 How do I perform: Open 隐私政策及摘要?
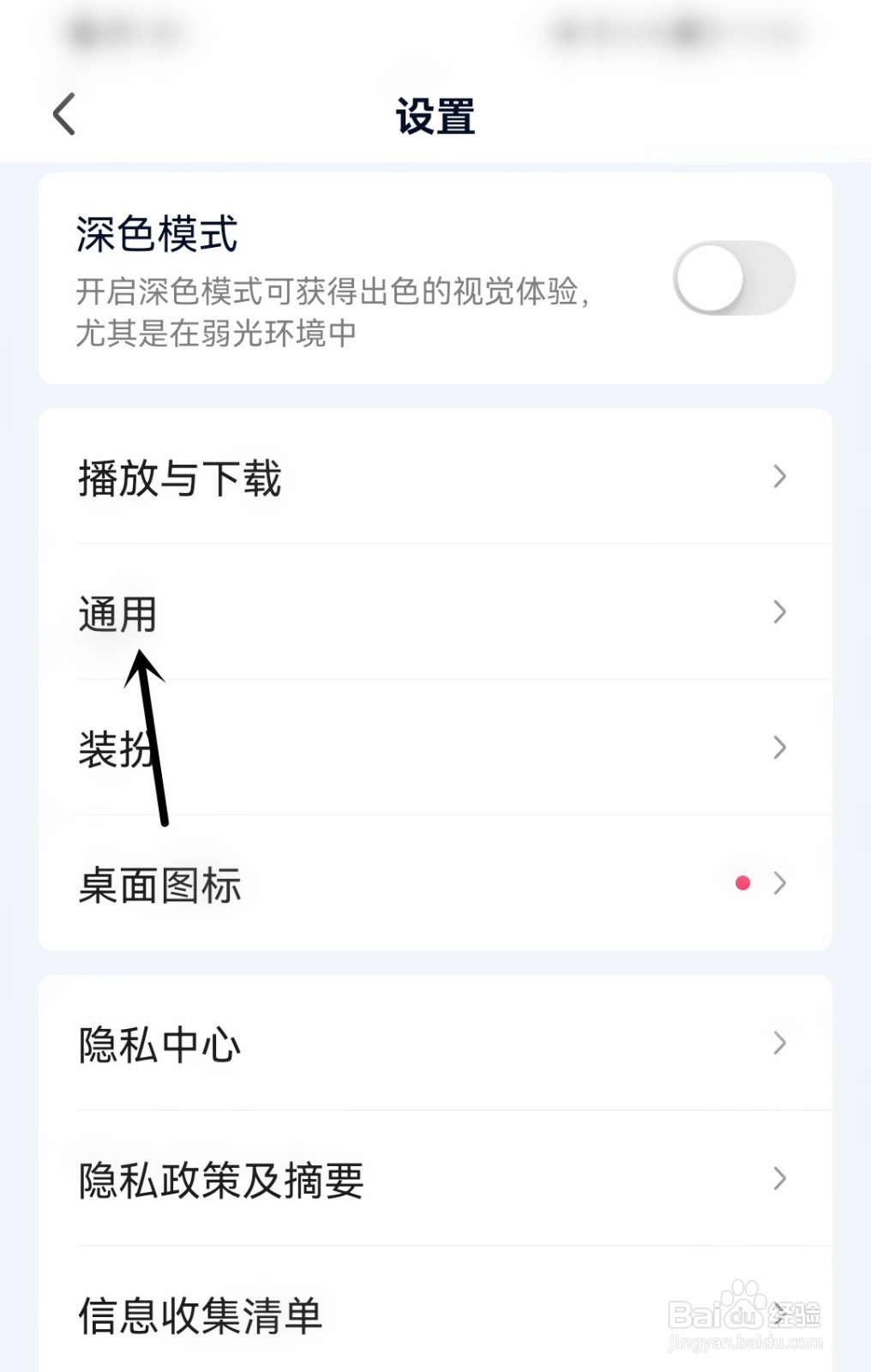[219, 1179]
